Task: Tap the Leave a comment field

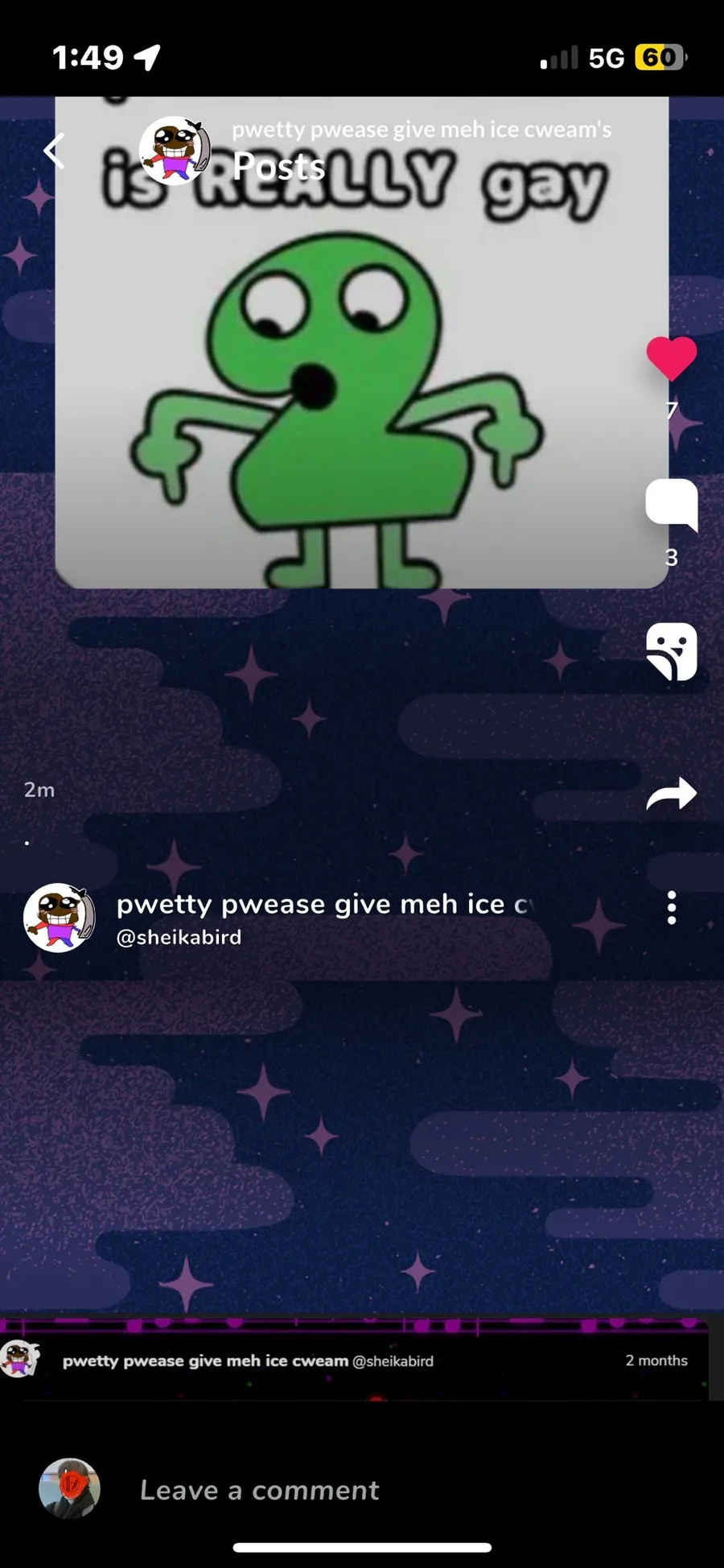Action: tap(362, 1490)
